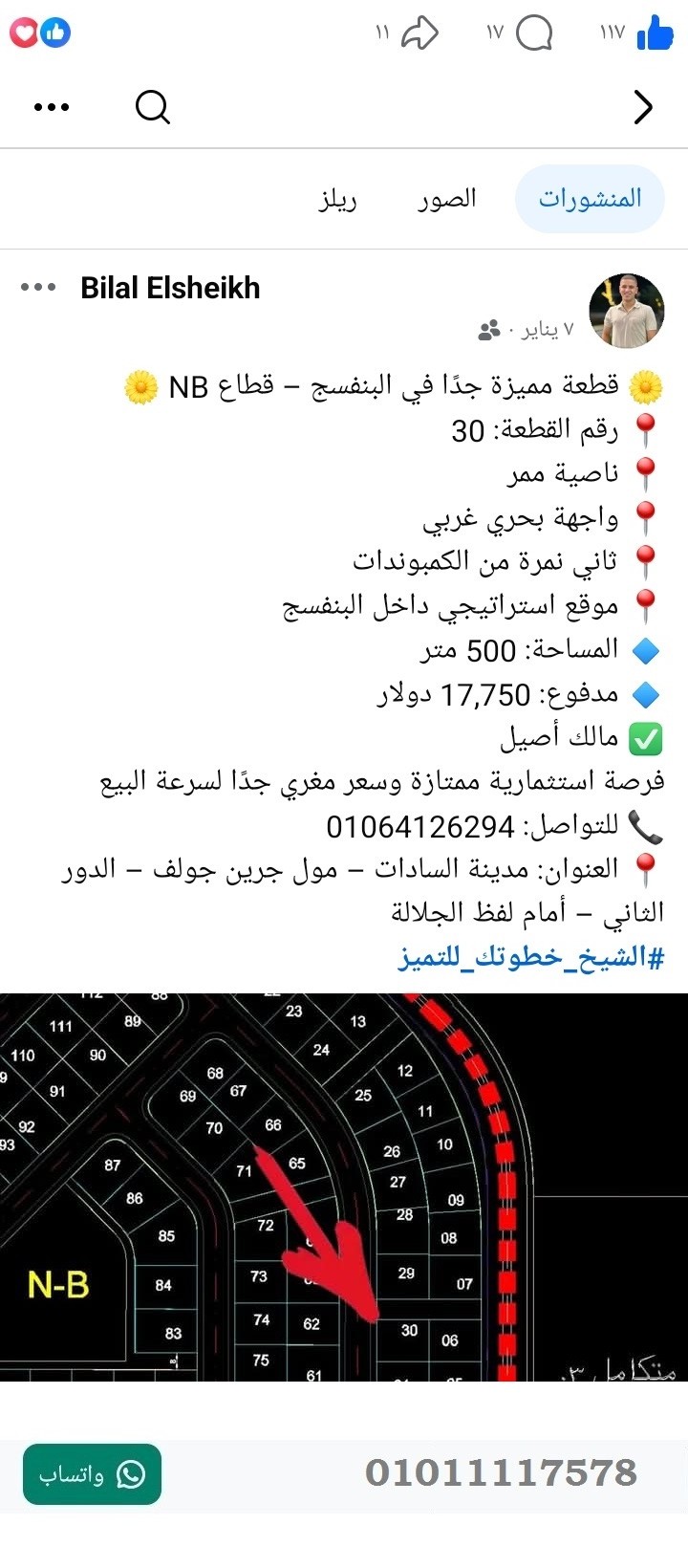Tap the واتساب contact button

point(91,1476)
